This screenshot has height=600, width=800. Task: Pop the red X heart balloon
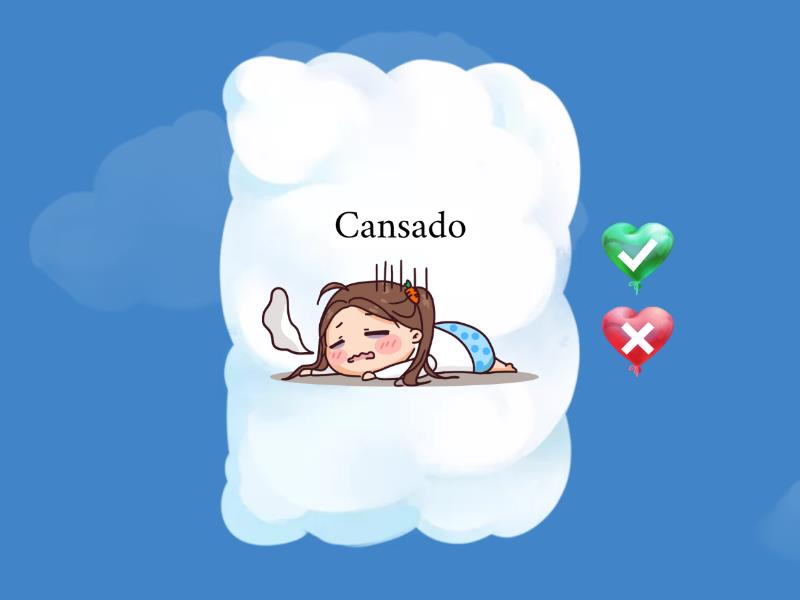(x=637, y=336)
